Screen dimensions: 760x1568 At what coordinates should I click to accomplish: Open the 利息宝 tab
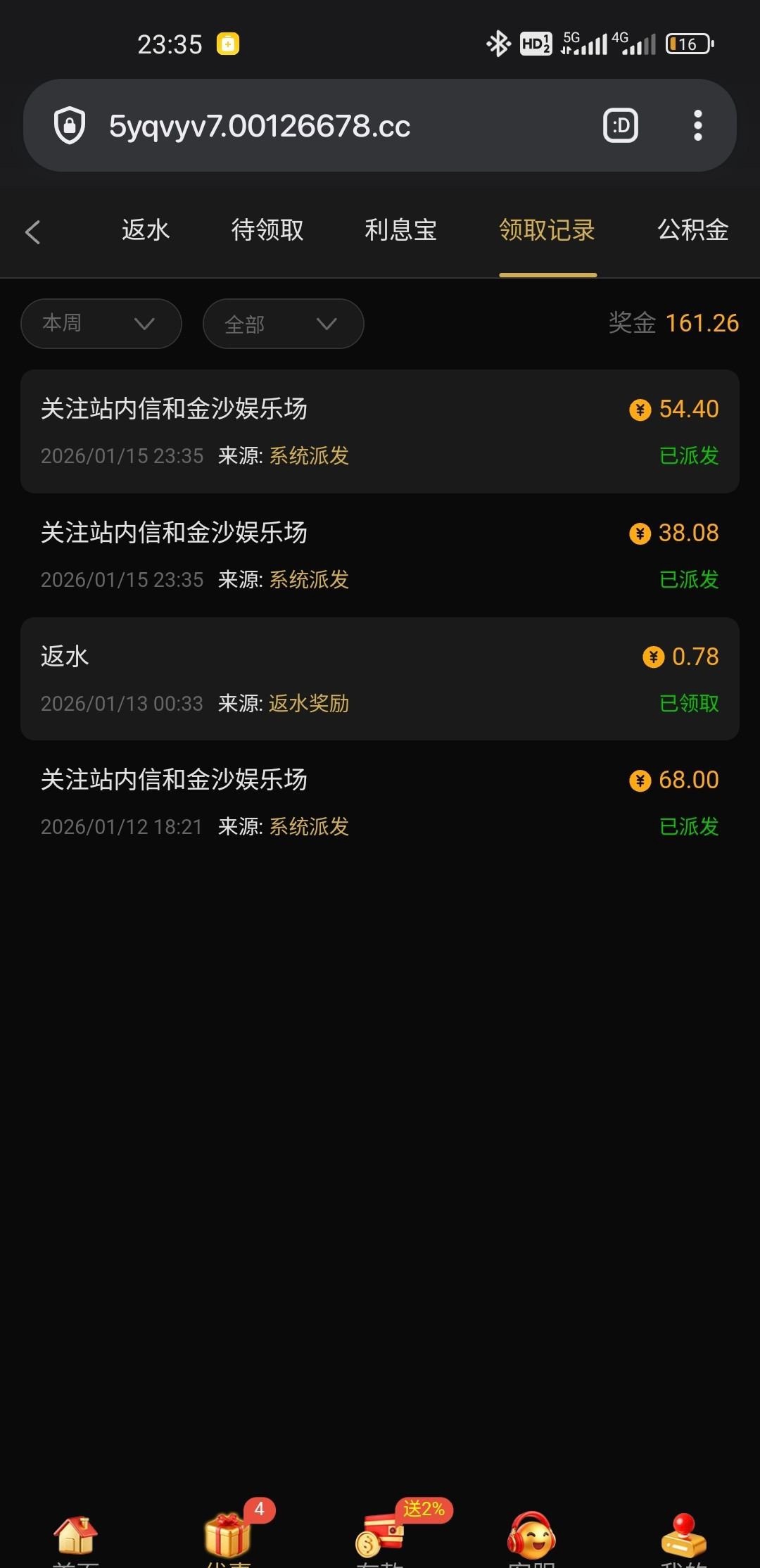(400, 230)
